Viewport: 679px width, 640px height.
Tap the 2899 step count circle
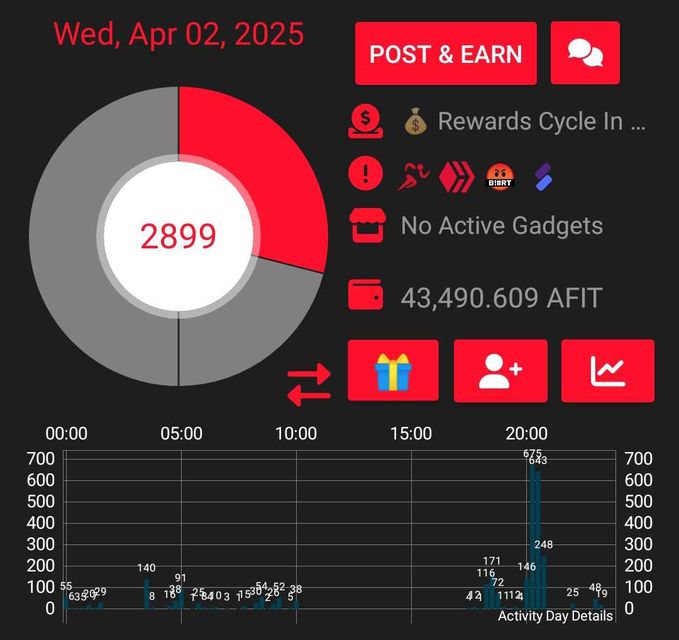click(178, 236)
